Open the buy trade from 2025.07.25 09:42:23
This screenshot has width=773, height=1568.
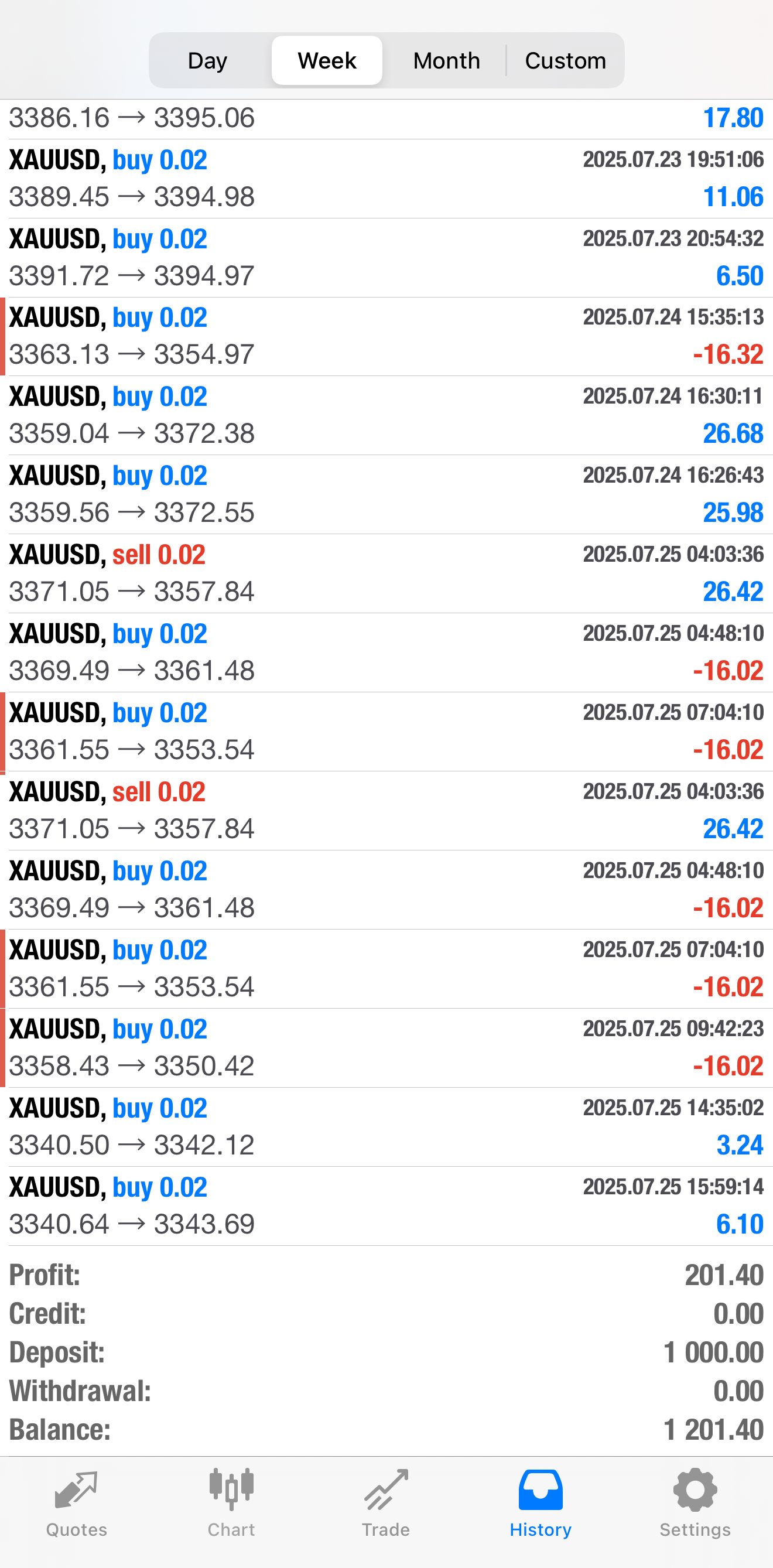[x=386, y=1047]
